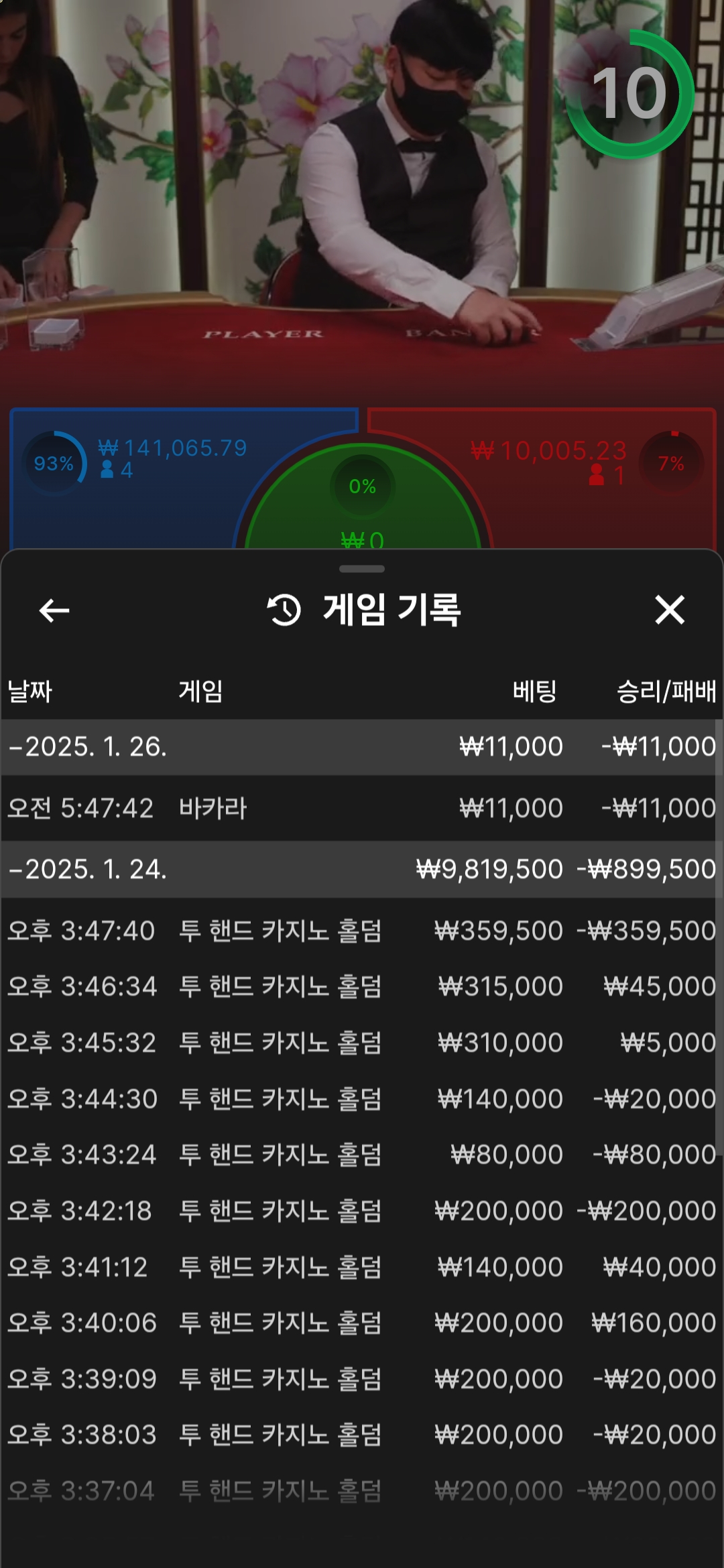The image size is (724, 1568).
Task: Open the 오후 3:47:40 투 핸드 카지노 홀덤 record
Action: click(x=362, y=931)
